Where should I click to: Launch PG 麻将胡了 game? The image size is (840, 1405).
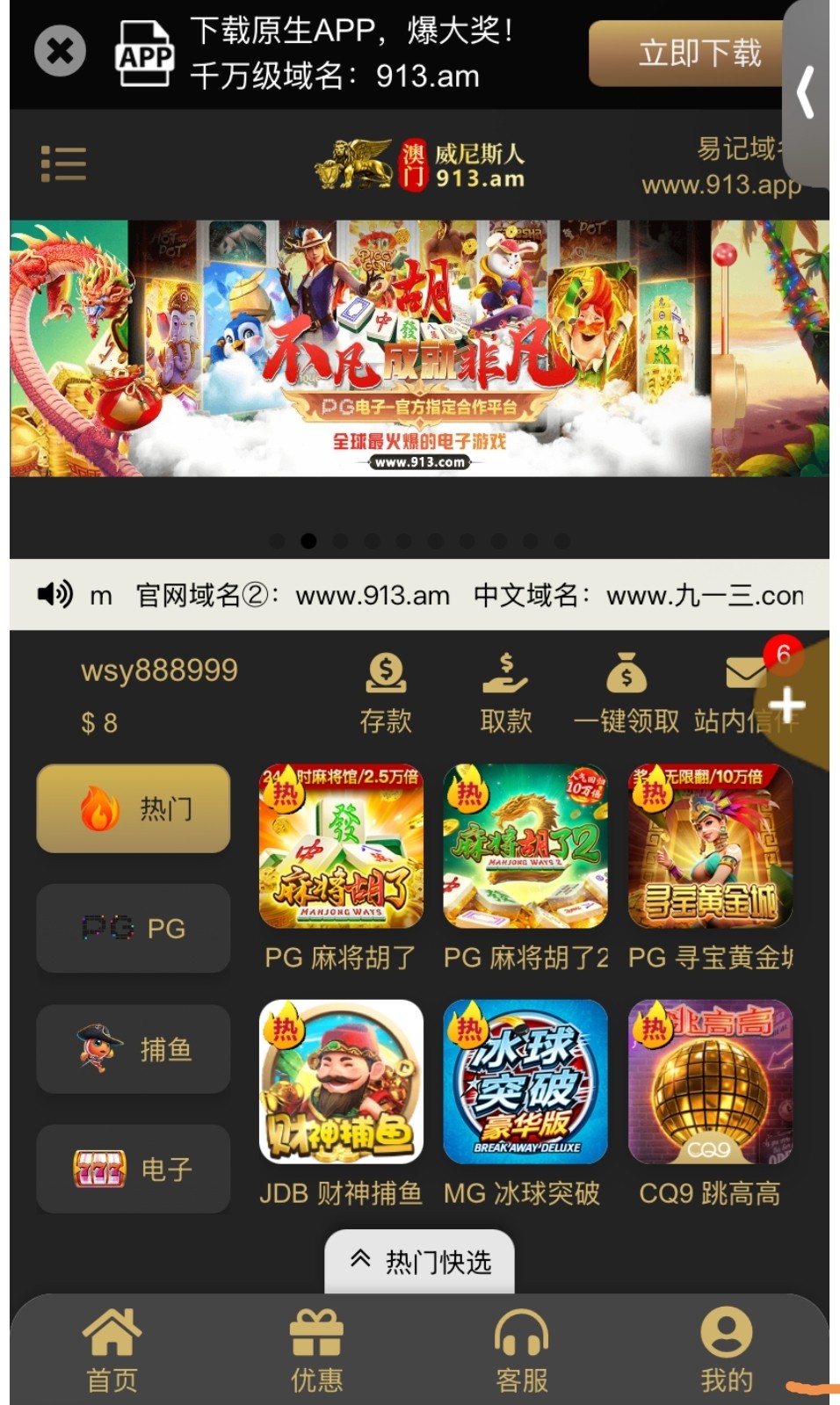click(341, 847)
